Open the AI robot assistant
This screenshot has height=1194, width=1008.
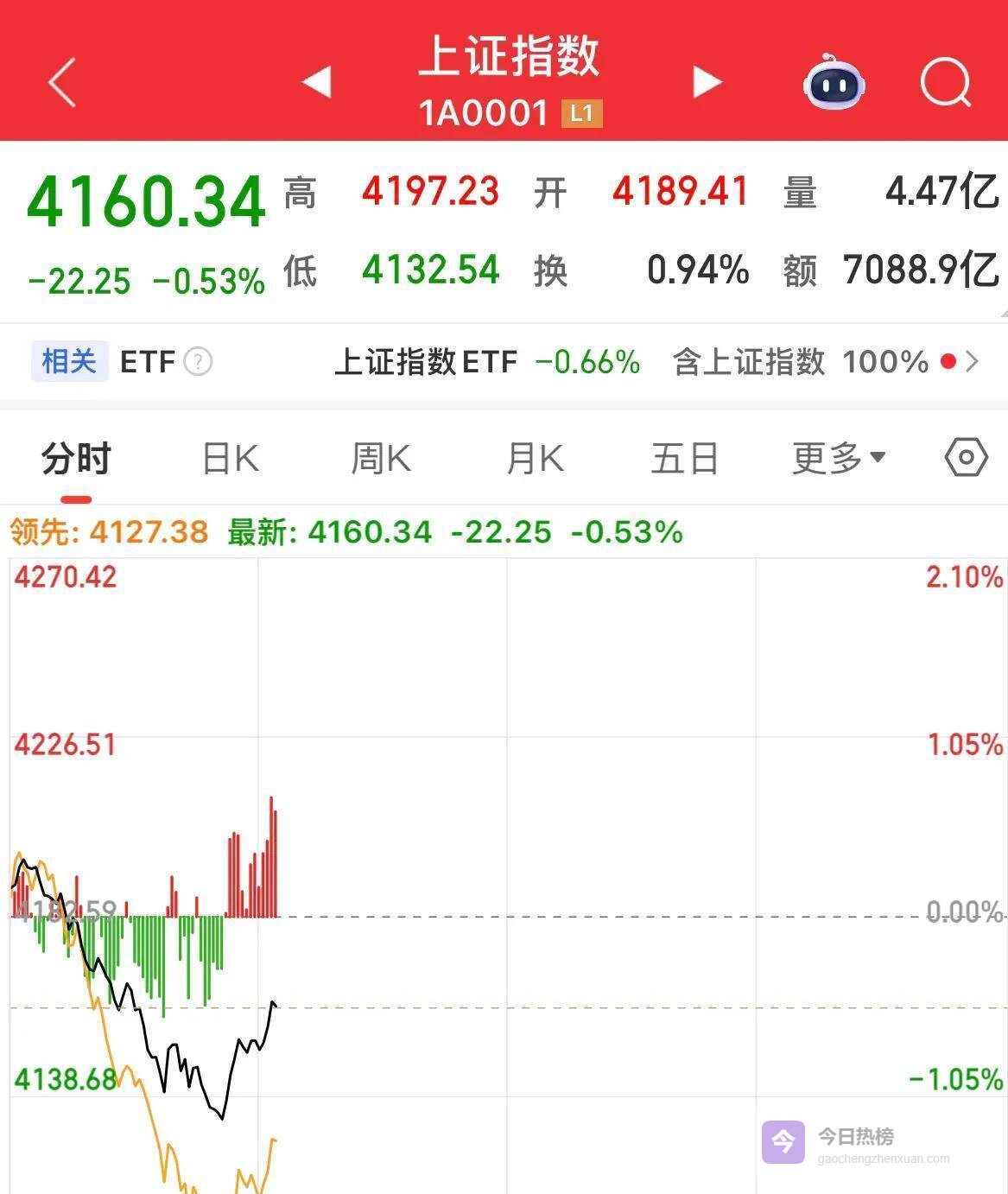pos(834,83)
